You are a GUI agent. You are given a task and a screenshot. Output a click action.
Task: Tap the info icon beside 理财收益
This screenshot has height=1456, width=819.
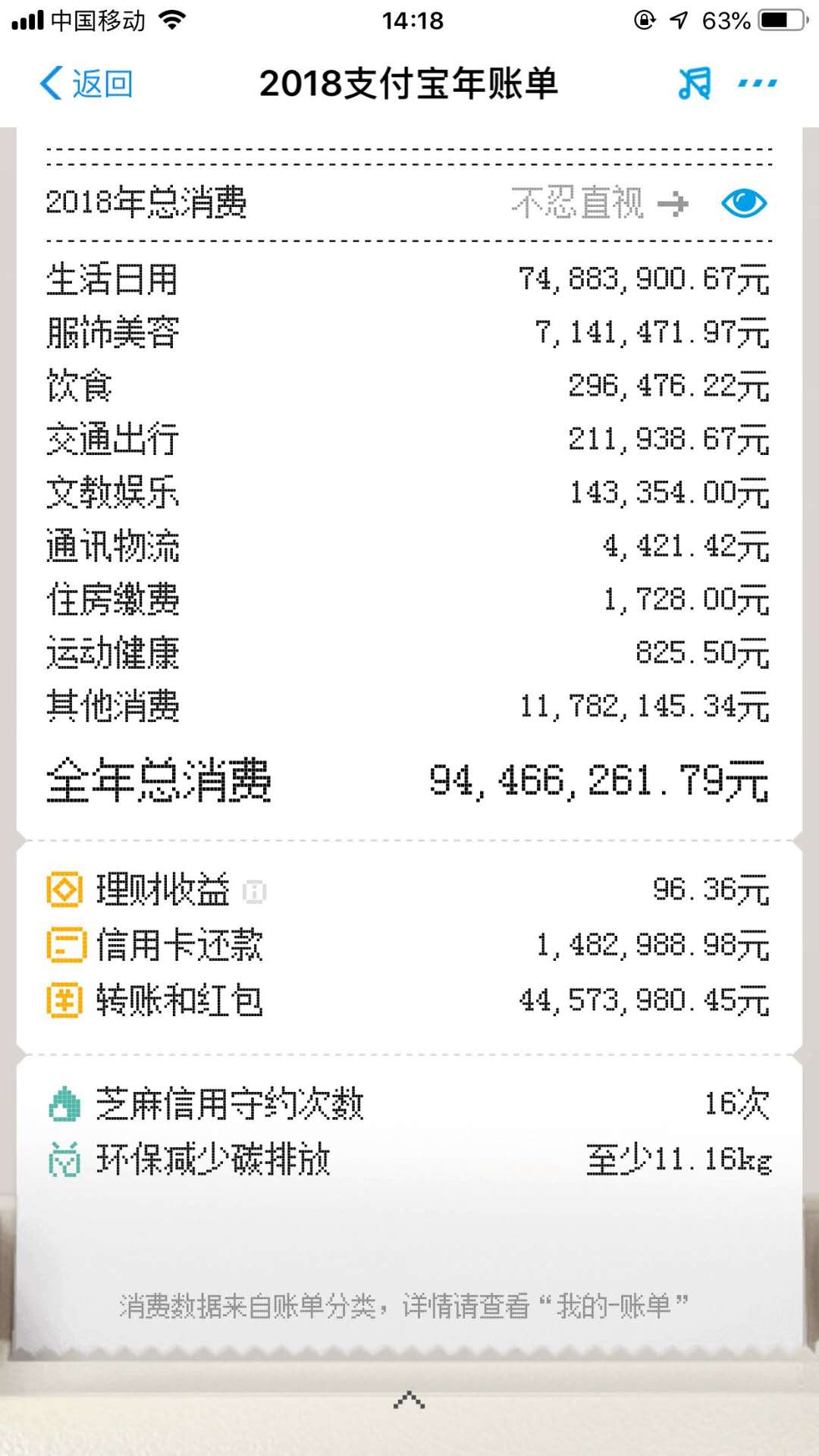pos(255,892)
